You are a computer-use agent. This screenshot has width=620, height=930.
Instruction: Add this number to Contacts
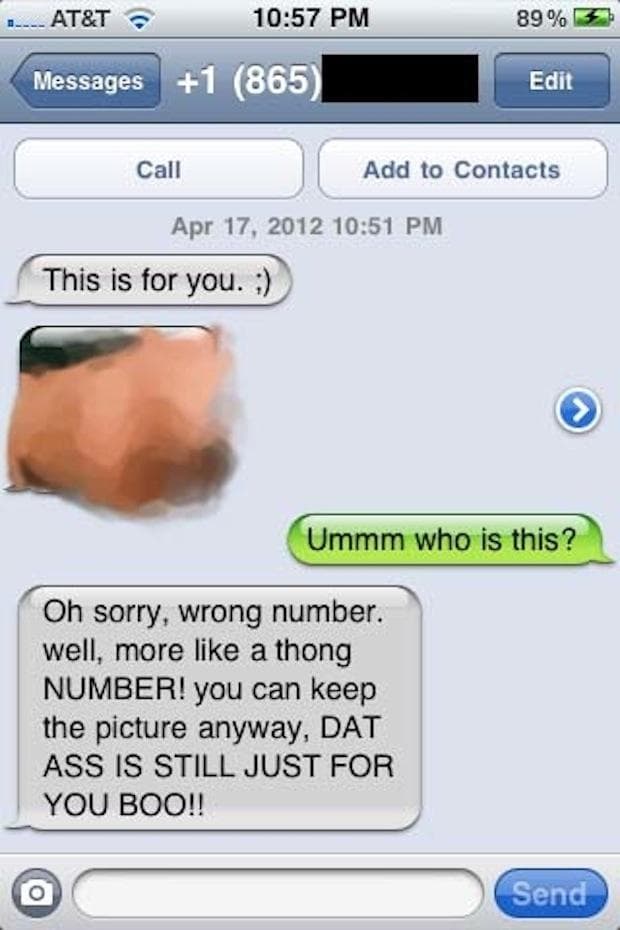click(x=462, y=170)
